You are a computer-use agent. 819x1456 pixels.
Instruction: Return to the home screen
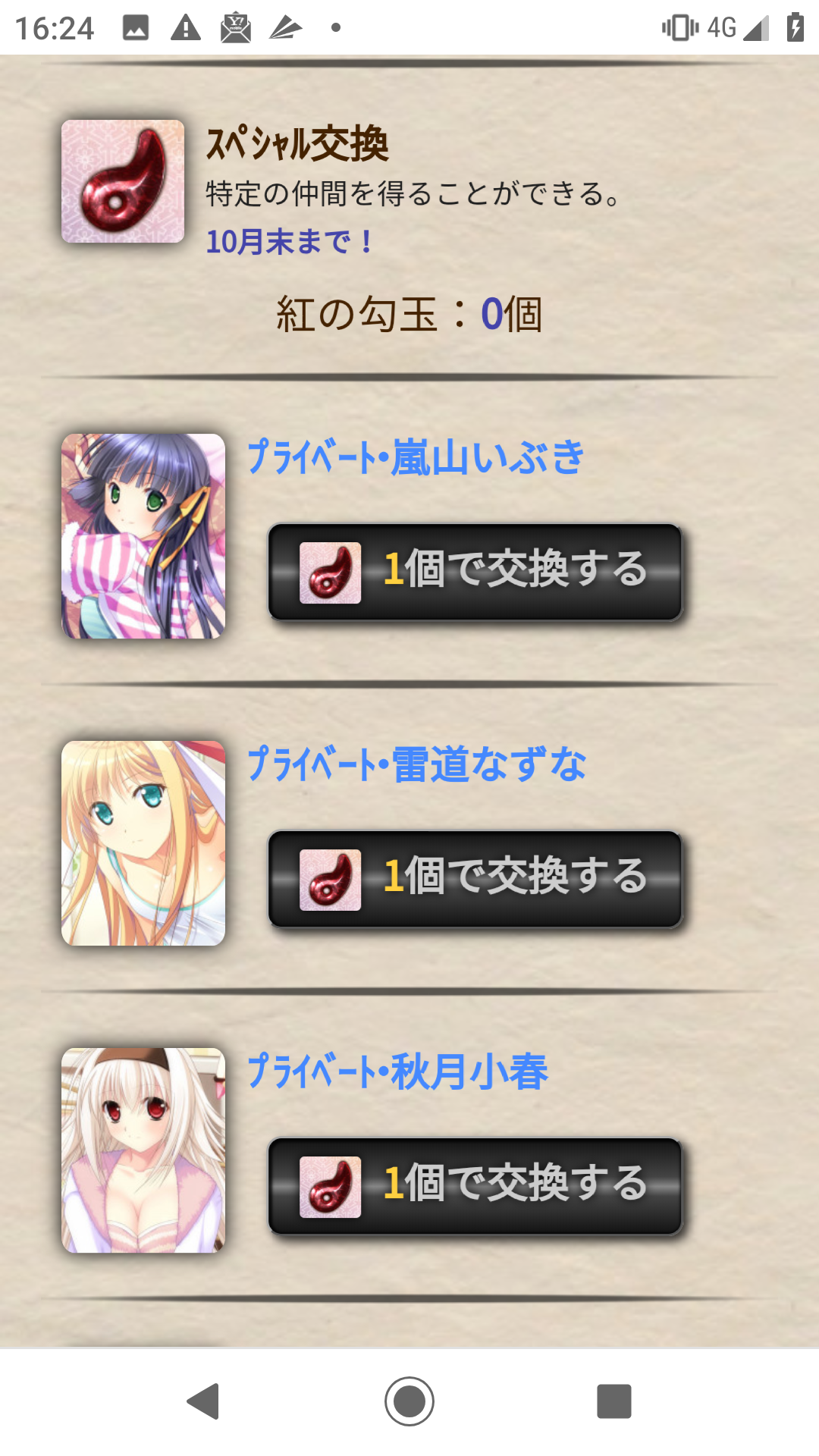409,1401
